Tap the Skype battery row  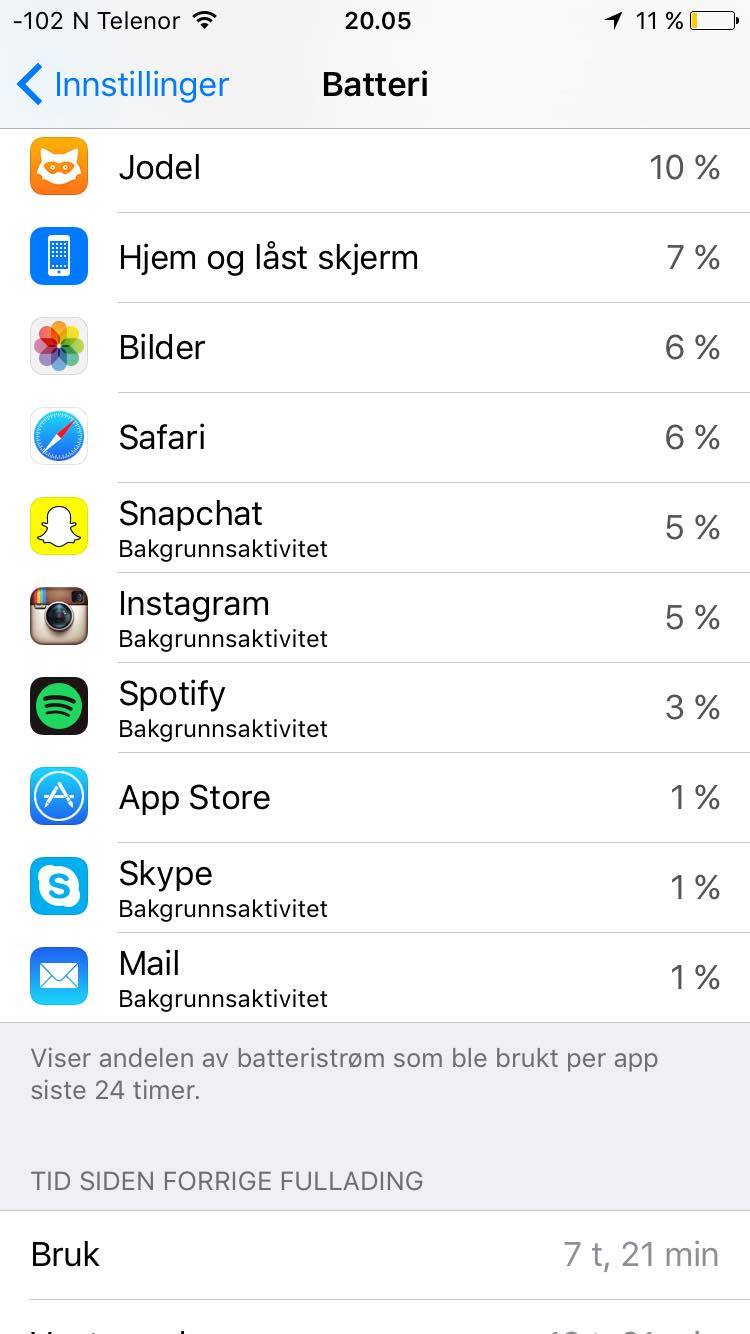click(x=375, y=887)
